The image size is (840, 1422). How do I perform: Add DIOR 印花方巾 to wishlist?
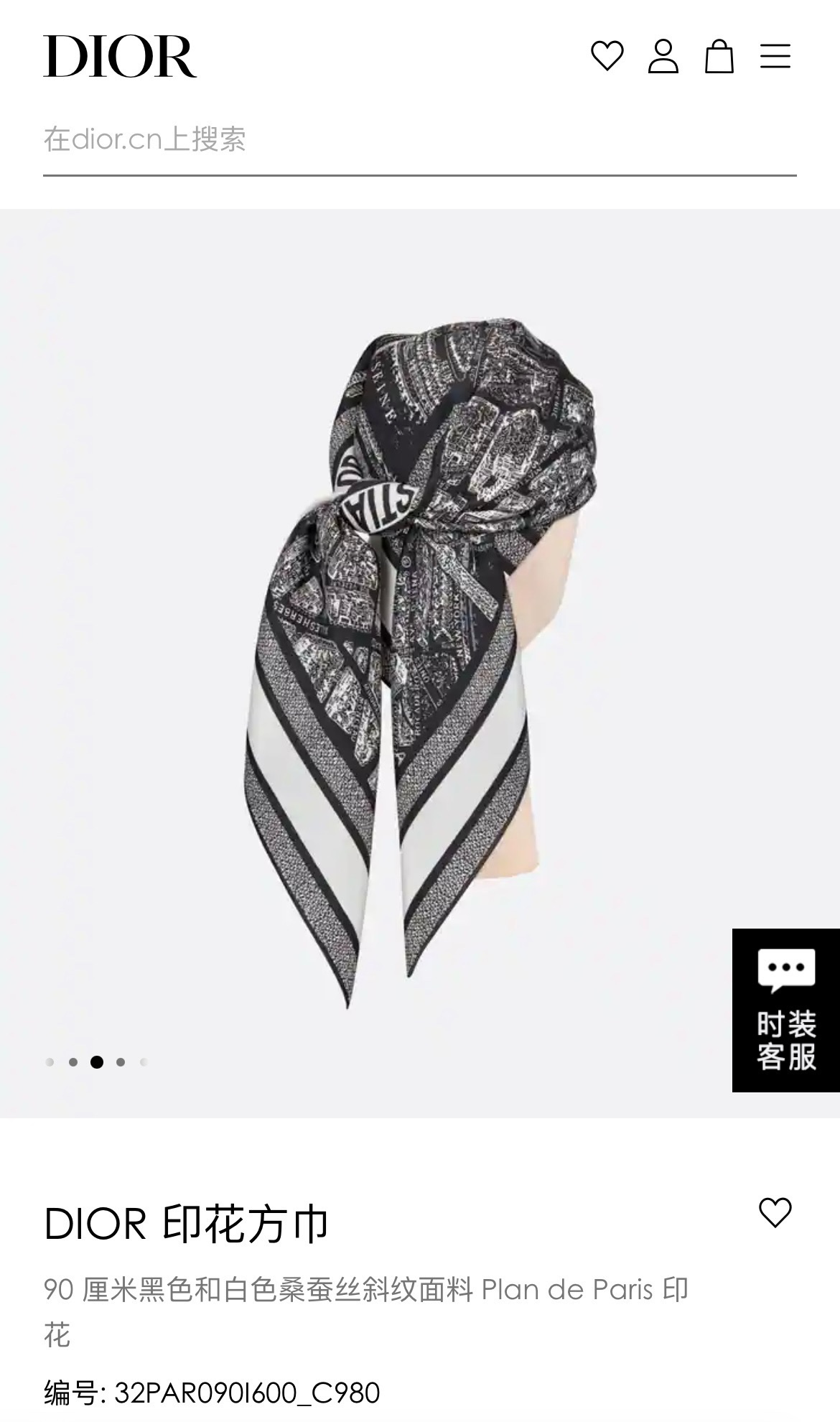click(775, 1213)
